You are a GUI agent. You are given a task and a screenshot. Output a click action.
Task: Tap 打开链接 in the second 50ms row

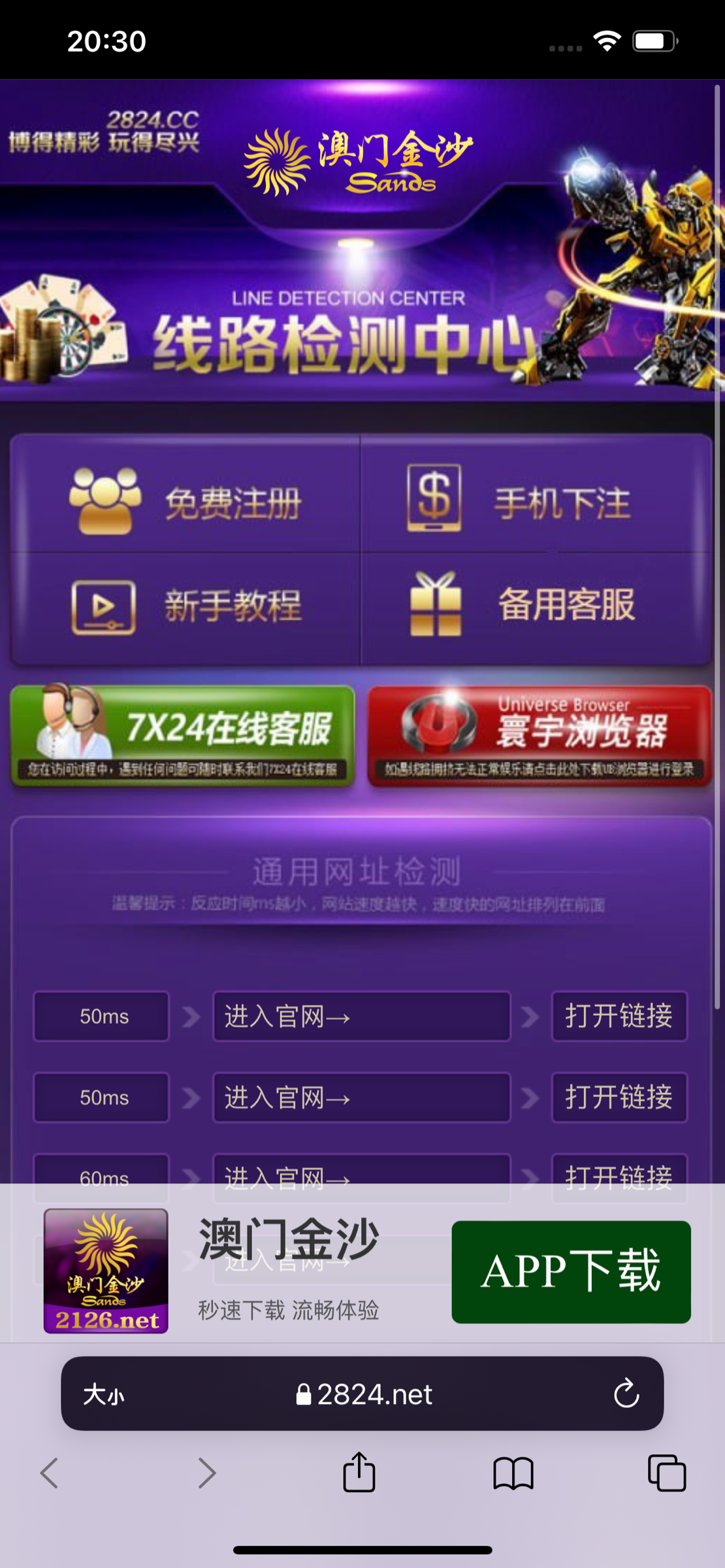619,1098
